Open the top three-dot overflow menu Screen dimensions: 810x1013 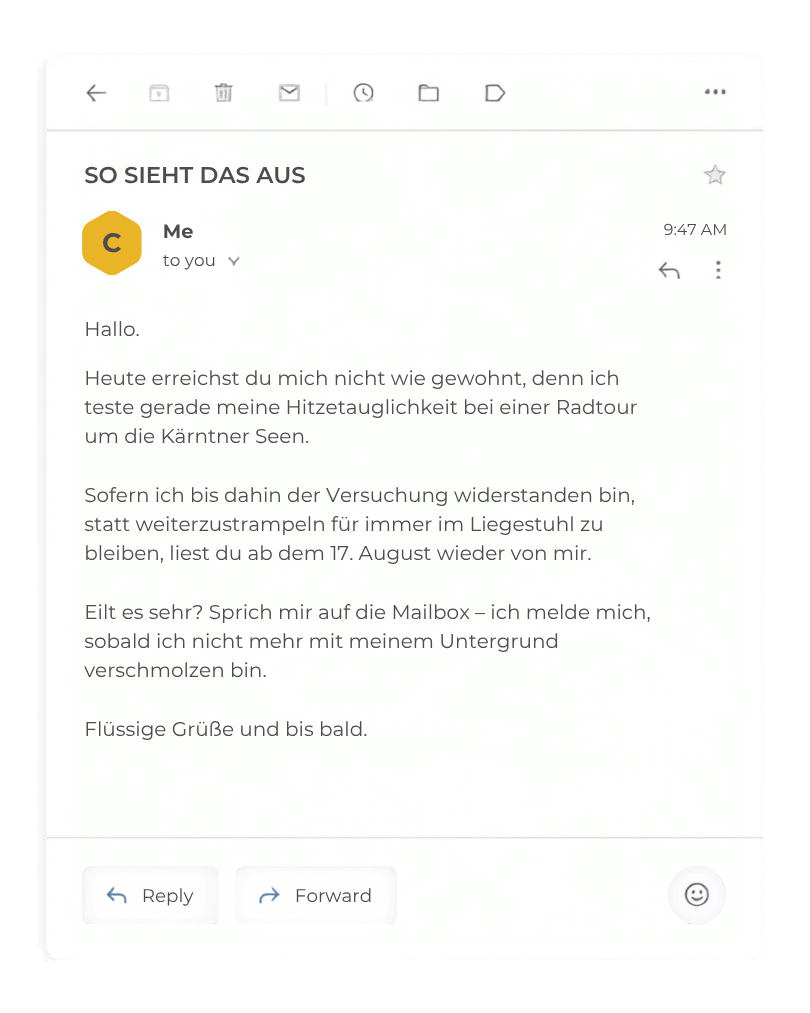[715, 92]
